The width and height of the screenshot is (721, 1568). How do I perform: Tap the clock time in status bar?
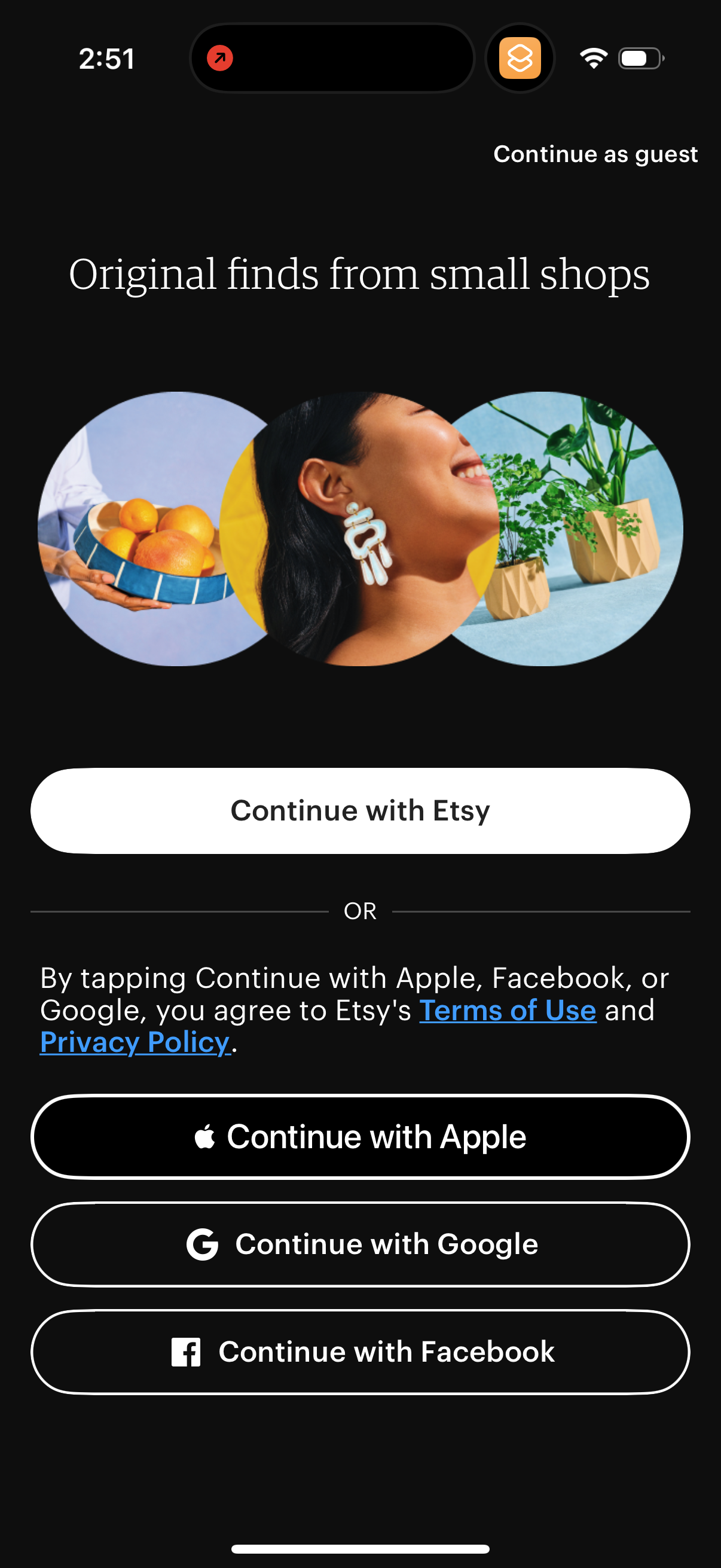pos(106,59)
